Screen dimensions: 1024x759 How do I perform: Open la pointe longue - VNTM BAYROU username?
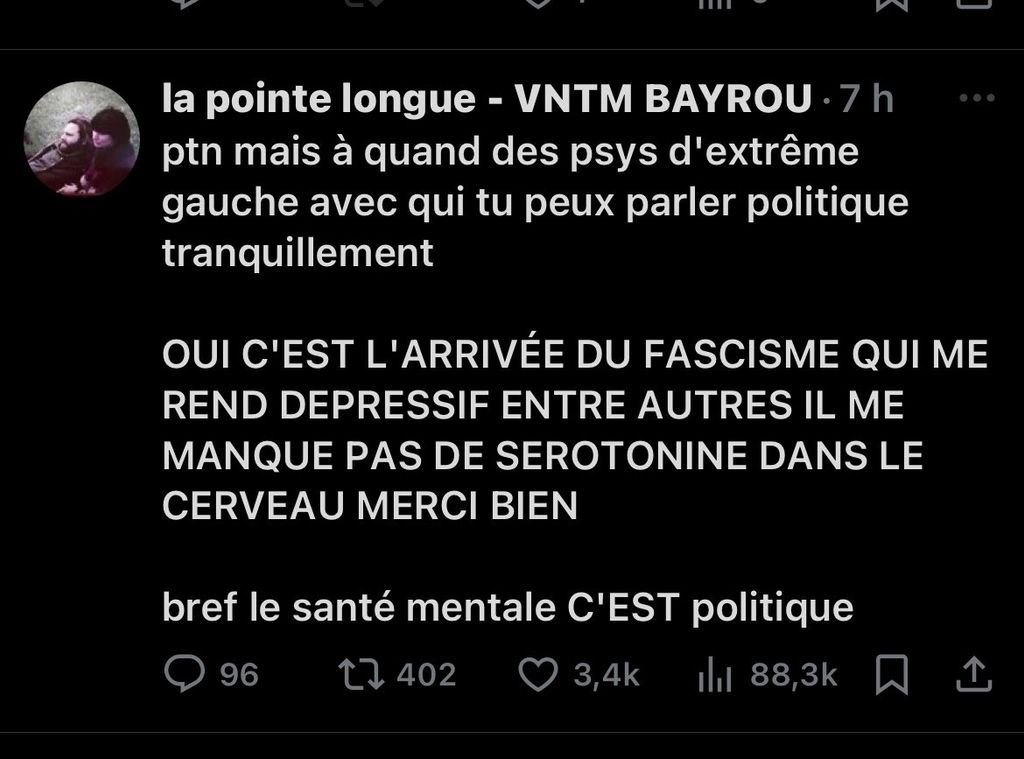pyautogui.click(x=486, y=99)
